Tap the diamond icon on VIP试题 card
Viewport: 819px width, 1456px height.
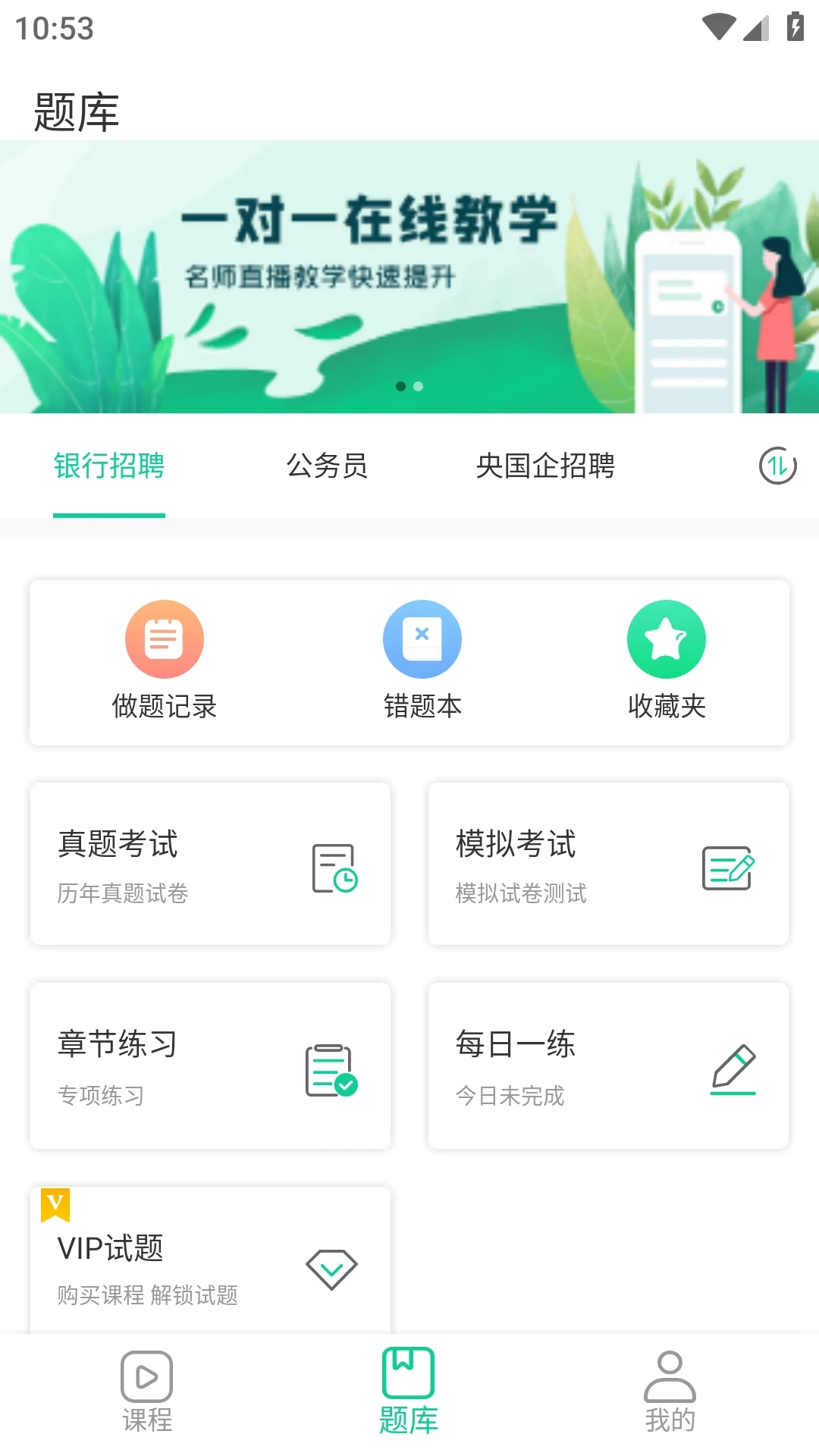click(331, 1267)
